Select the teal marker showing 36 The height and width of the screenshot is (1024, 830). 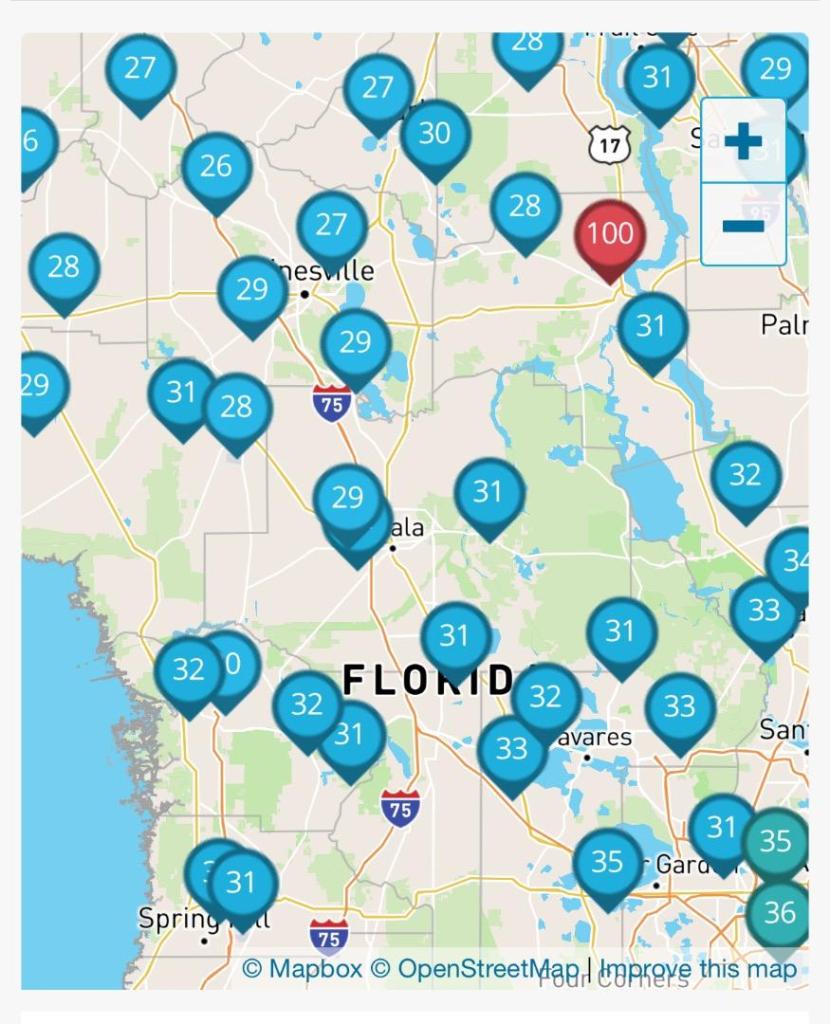[779, 914]
